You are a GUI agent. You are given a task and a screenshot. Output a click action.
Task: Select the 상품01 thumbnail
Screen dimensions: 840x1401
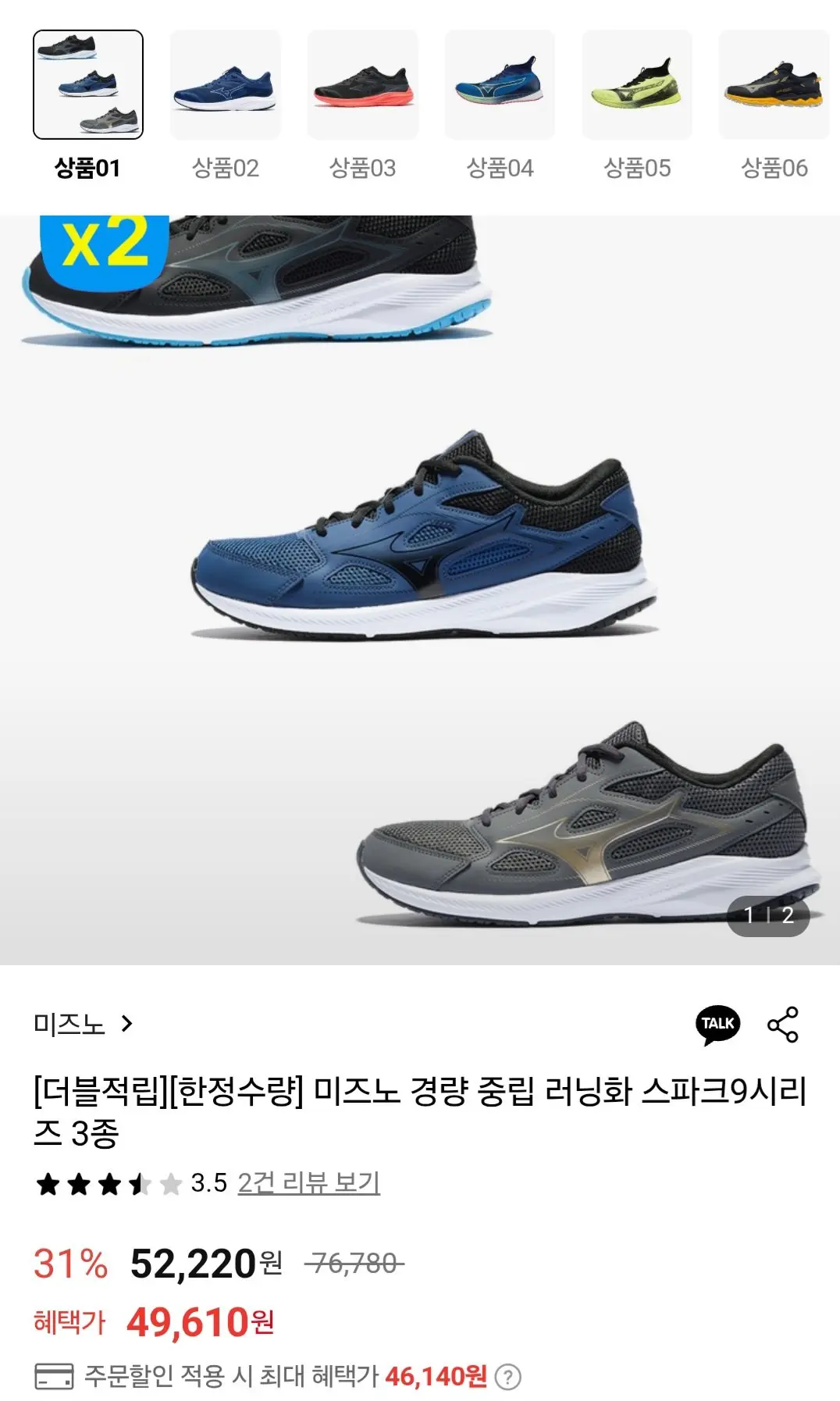[87, 84]
